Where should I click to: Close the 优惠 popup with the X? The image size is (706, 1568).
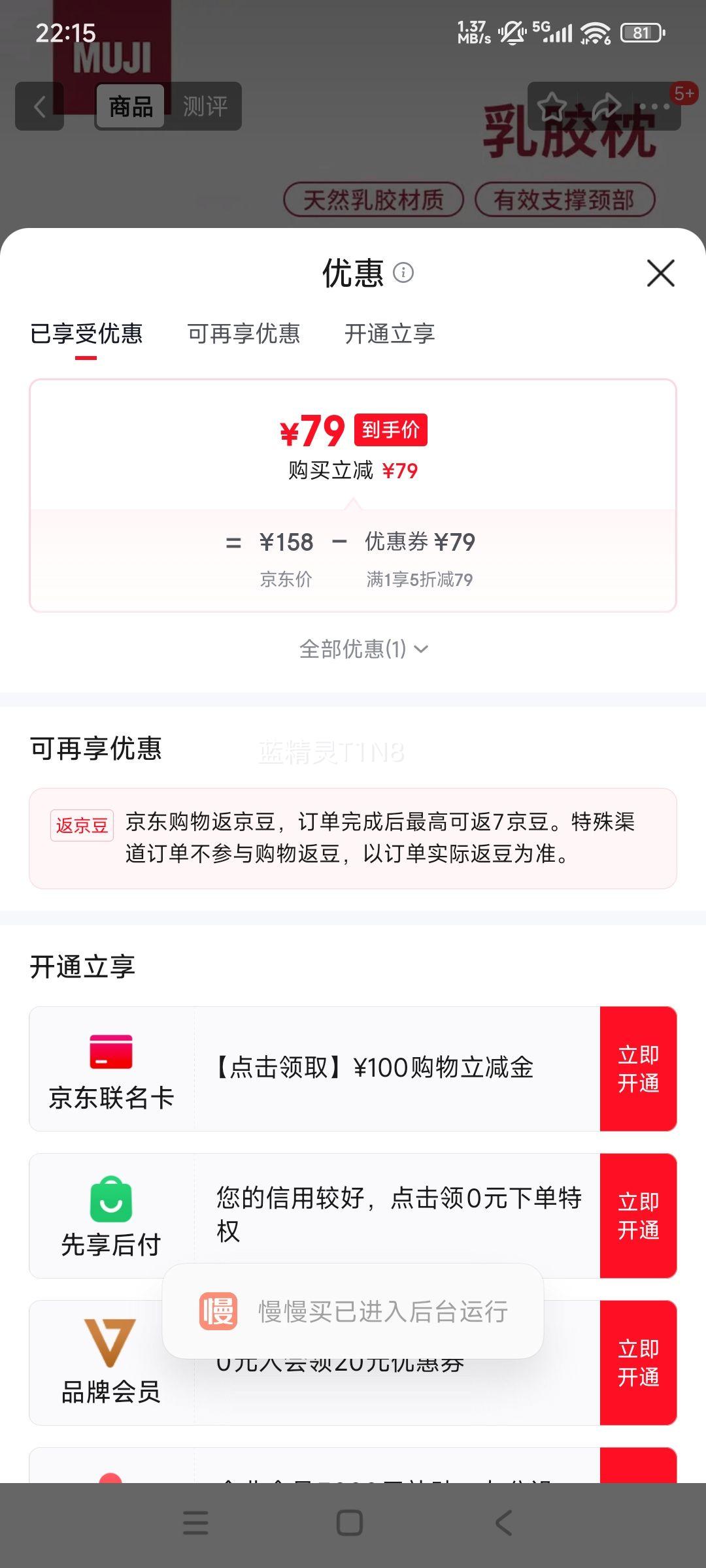click(661, 273)
